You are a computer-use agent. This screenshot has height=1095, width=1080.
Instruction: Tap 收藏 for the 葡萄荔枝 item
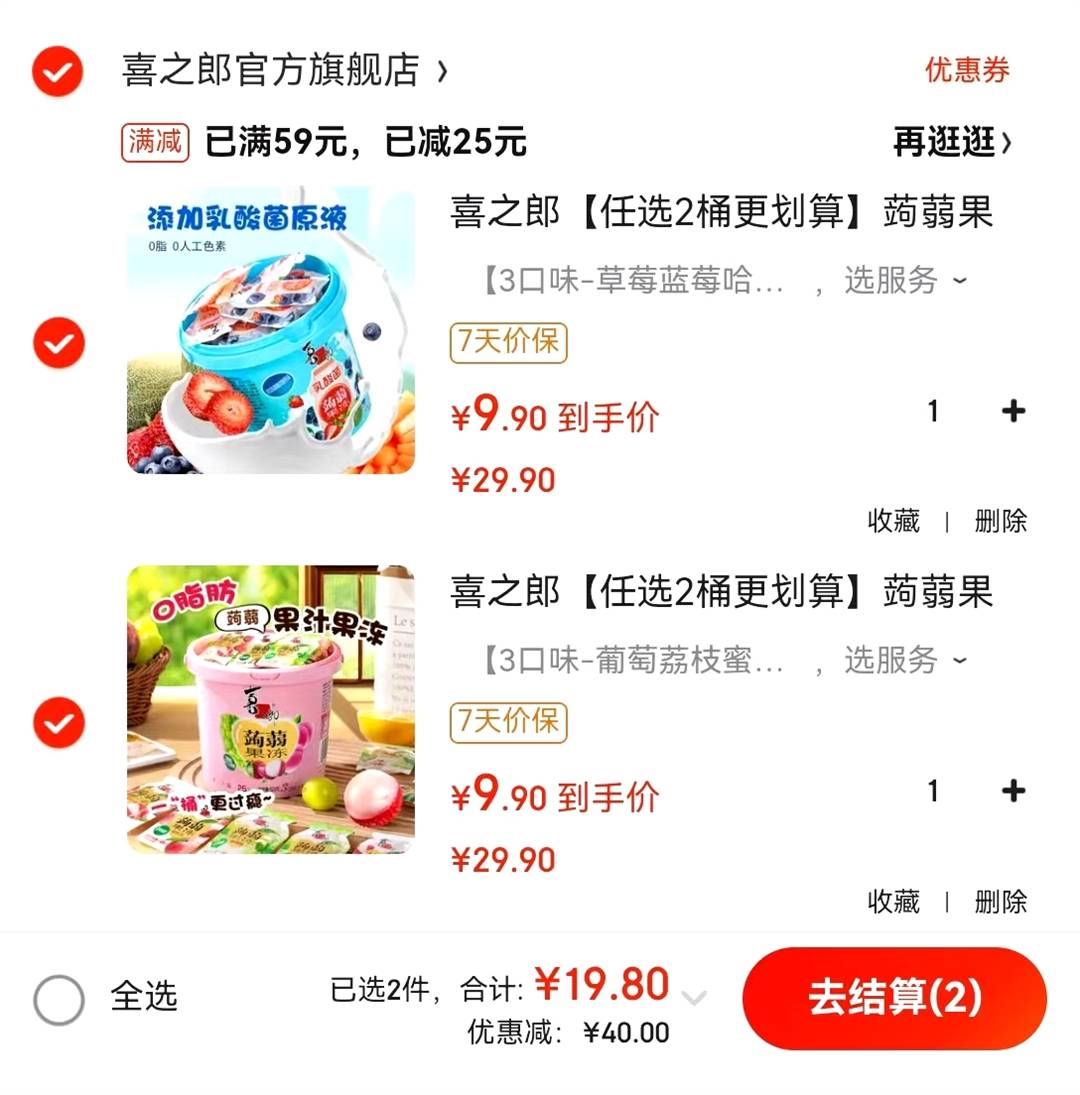(x=893, y=901)
